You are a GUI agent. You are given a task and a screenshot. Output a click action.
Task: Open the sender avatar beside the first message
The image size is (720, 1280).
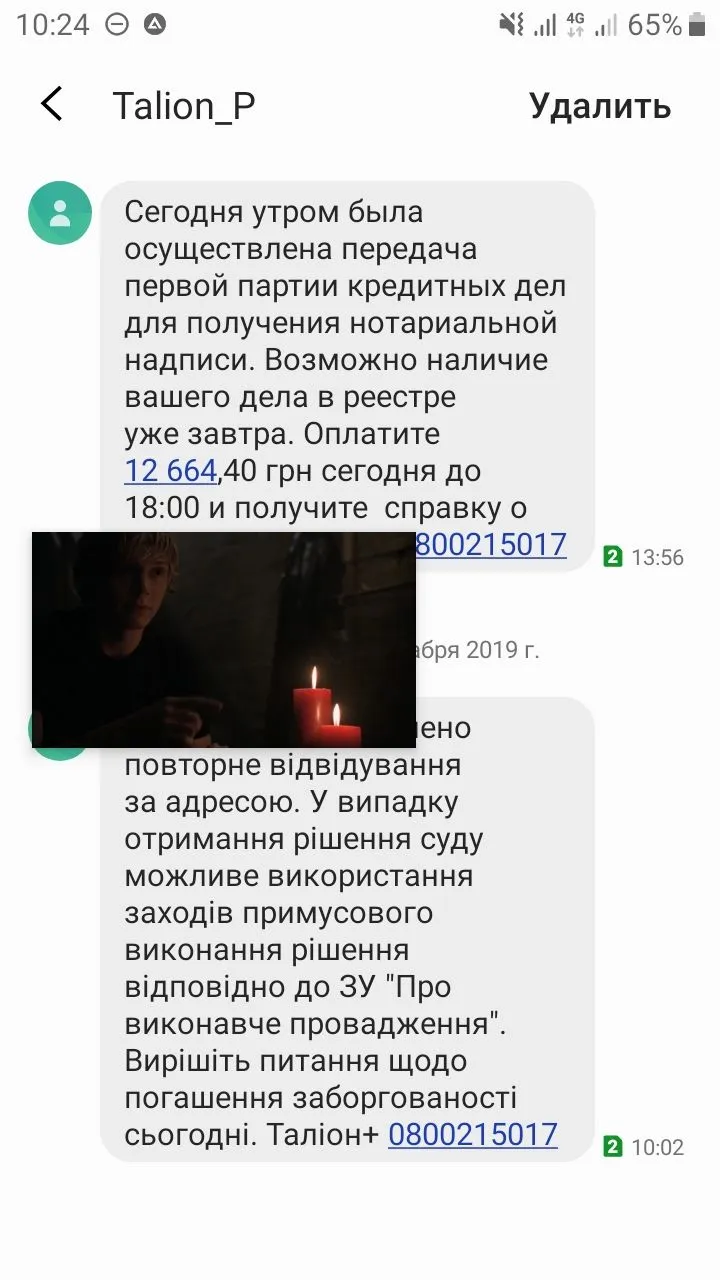coord(60,213)
